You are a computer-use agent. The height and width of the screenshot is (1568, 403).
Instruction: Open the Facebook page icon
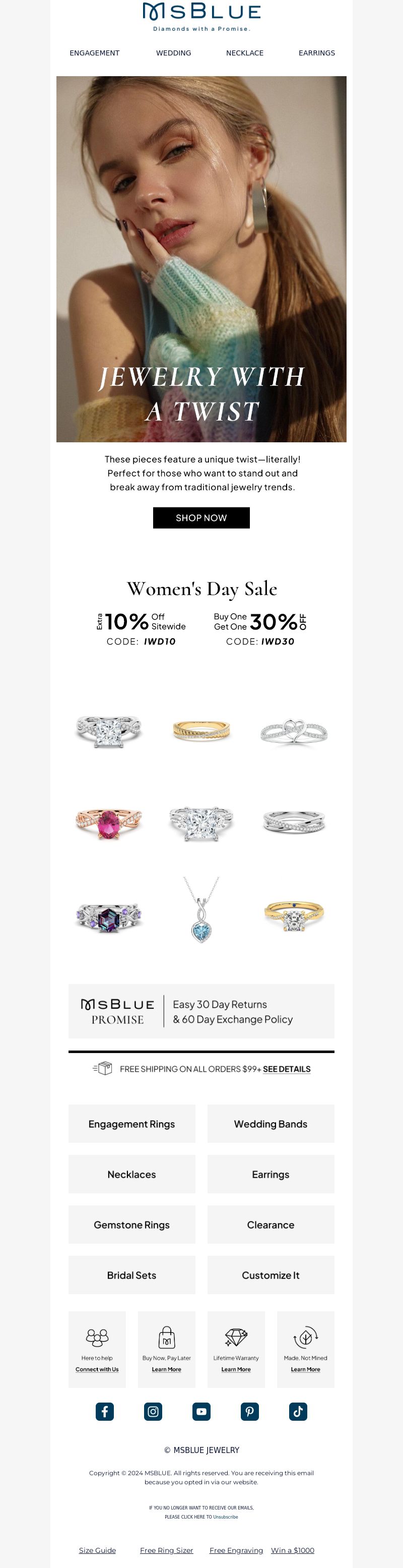(x=105, y=1411)
